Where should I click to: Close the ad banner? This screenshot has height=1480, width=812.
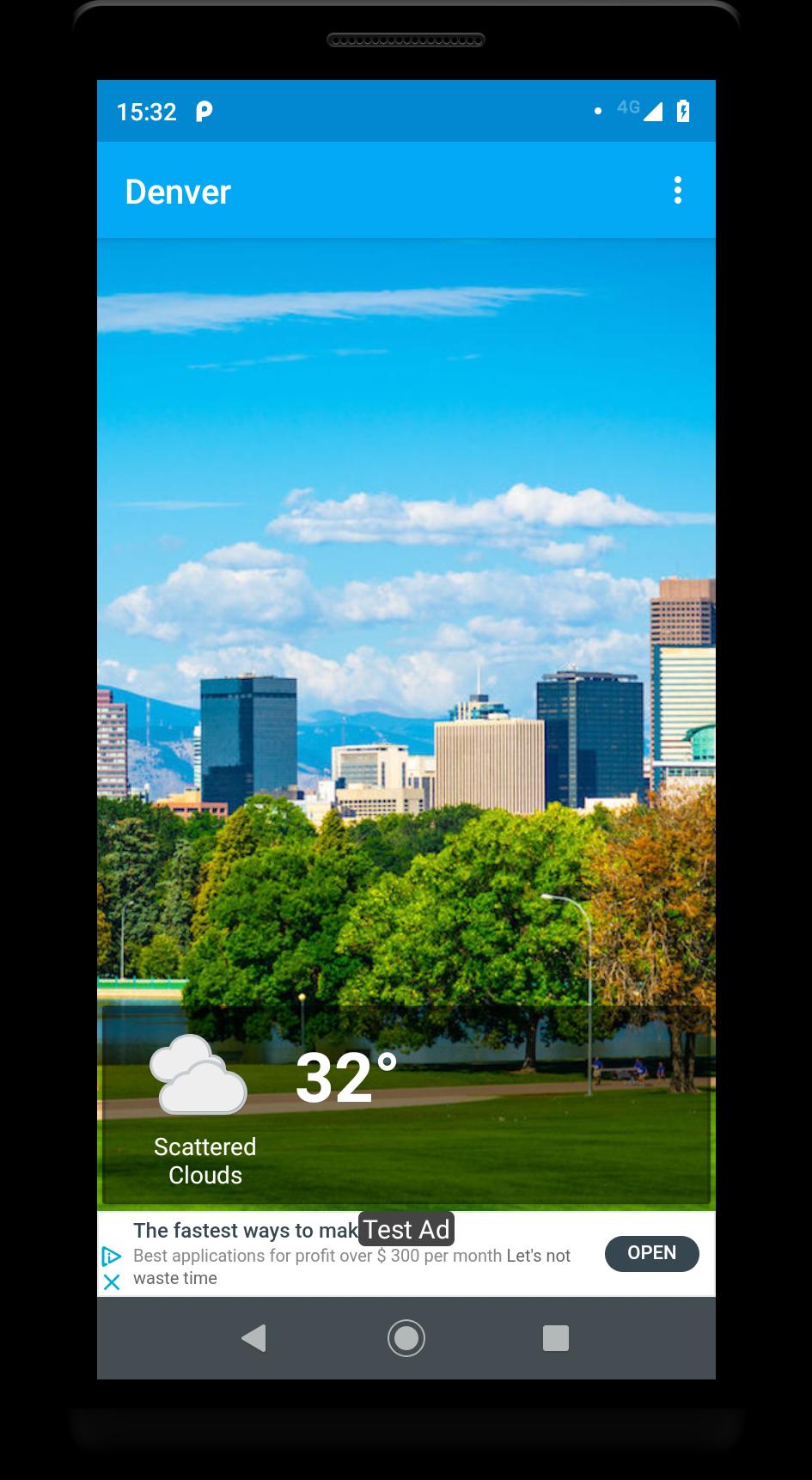pos(112,1282)
